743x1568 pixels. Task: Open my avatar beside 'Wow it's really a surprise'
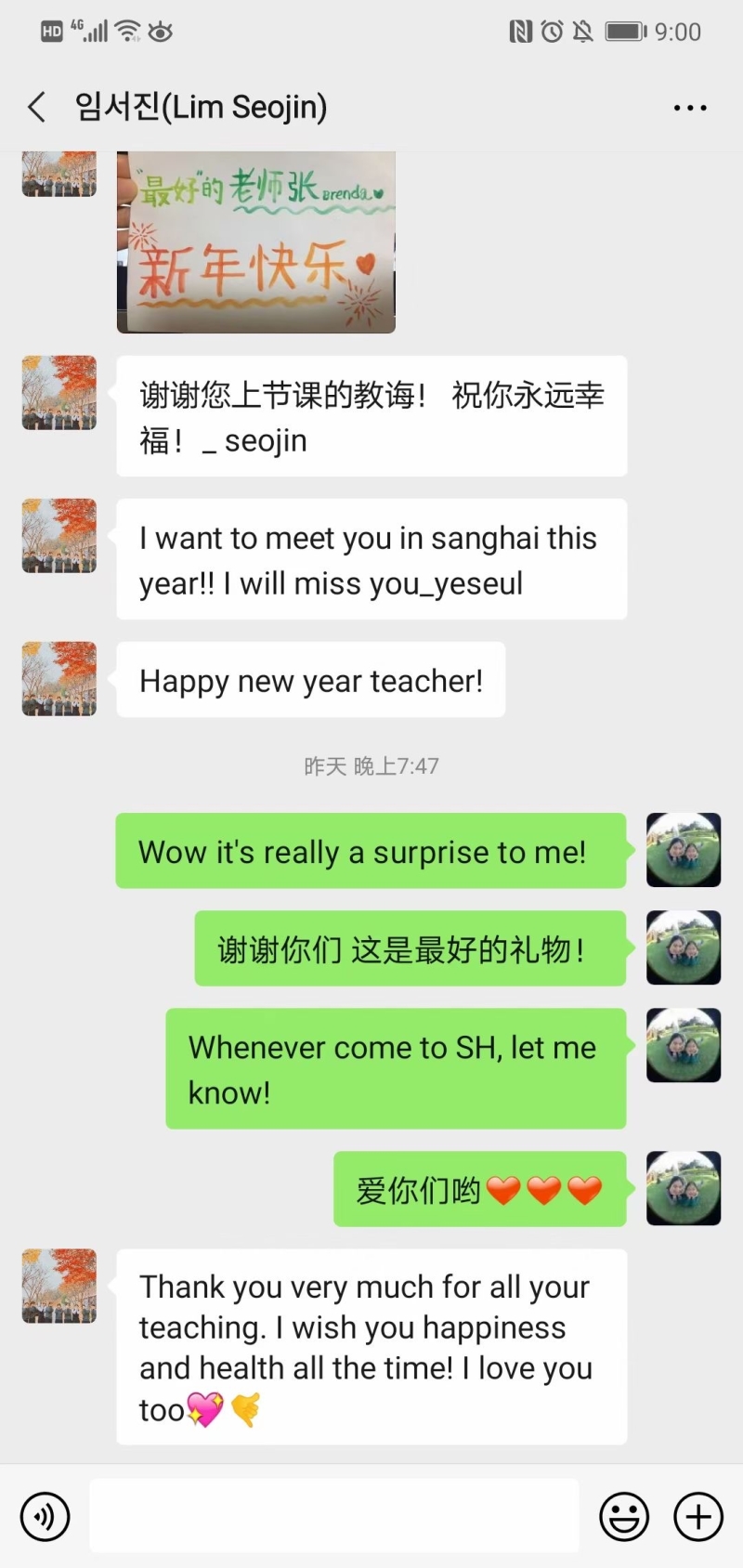coord(684,850)
